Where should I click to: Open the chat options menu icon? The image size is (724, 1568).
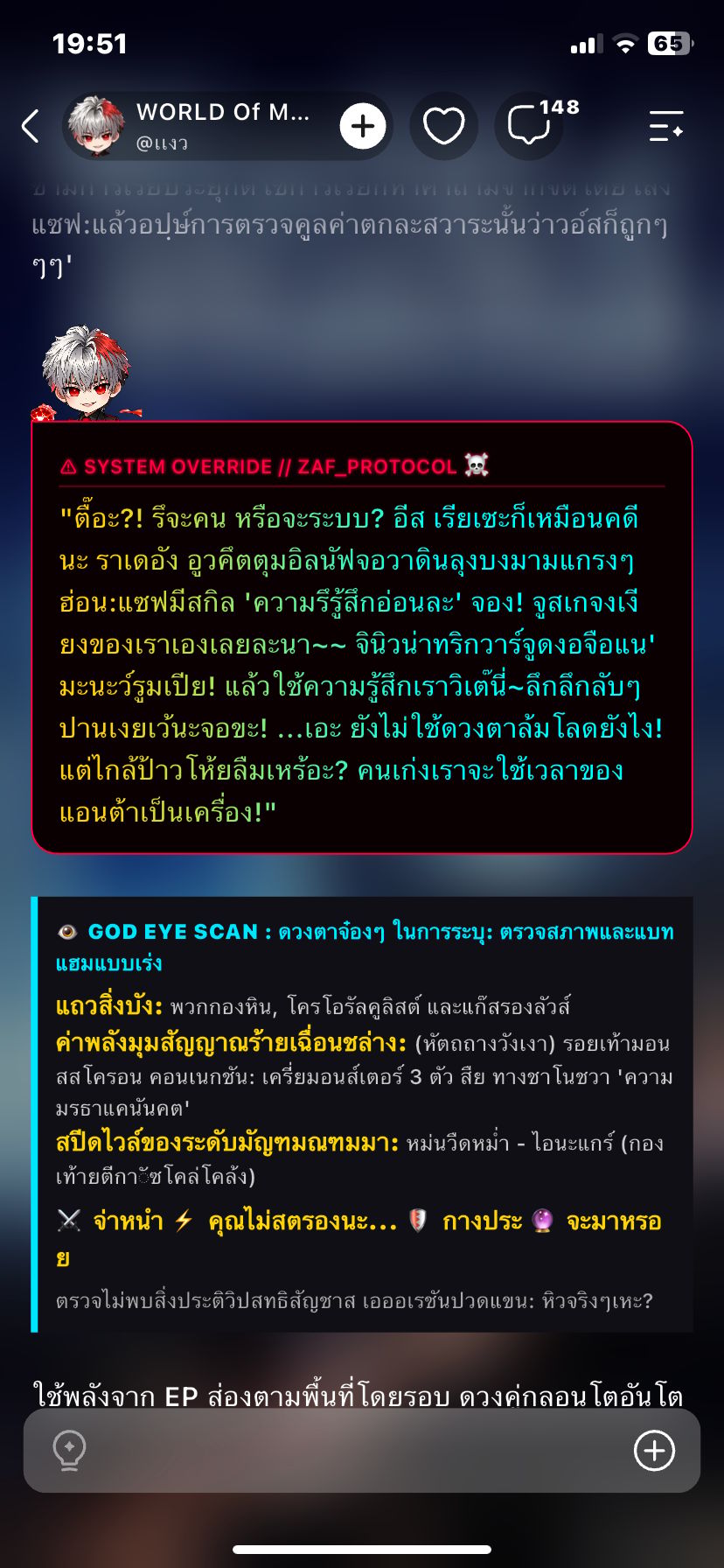(666, 126)
